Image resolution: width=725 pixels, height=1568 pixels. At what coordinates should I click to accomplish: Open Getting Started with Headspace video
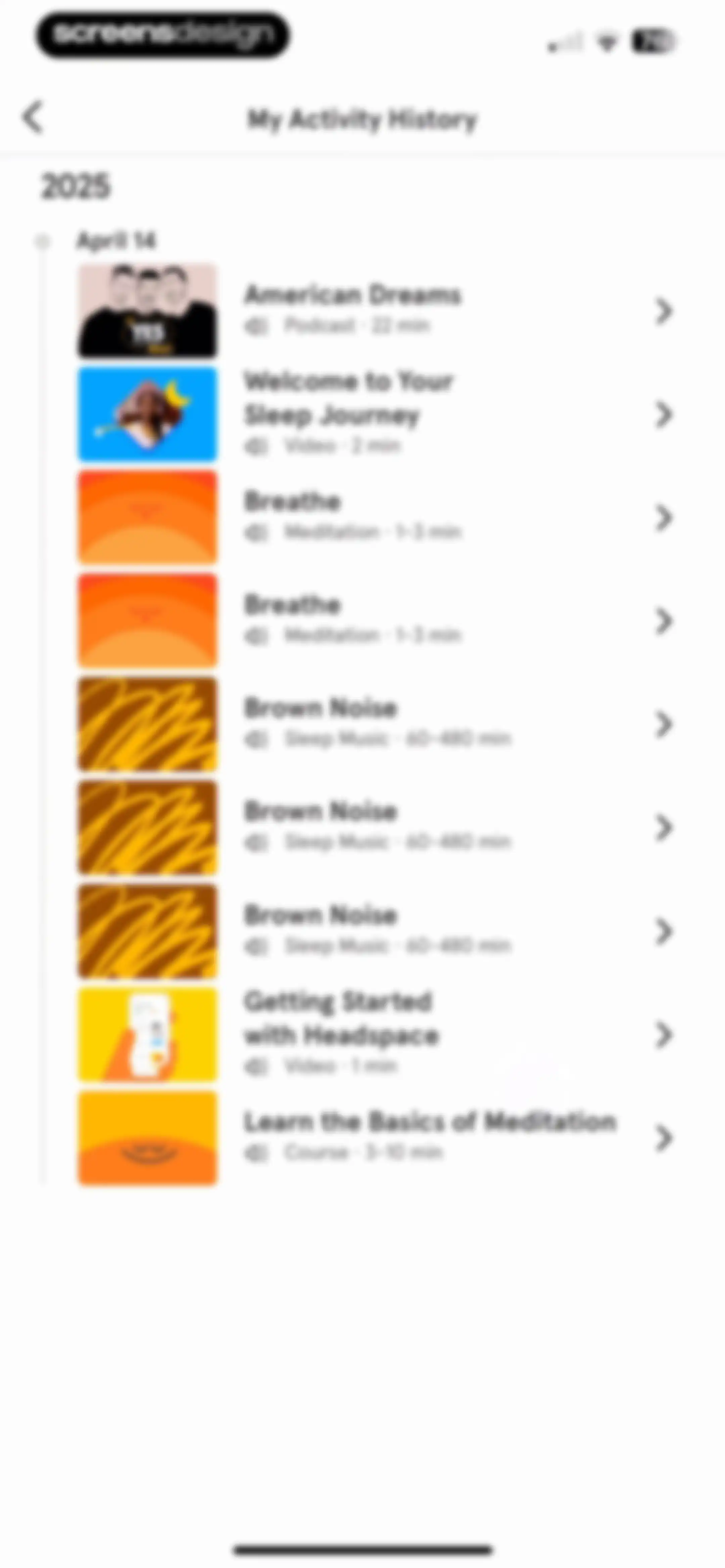[x=376, y=1035]
